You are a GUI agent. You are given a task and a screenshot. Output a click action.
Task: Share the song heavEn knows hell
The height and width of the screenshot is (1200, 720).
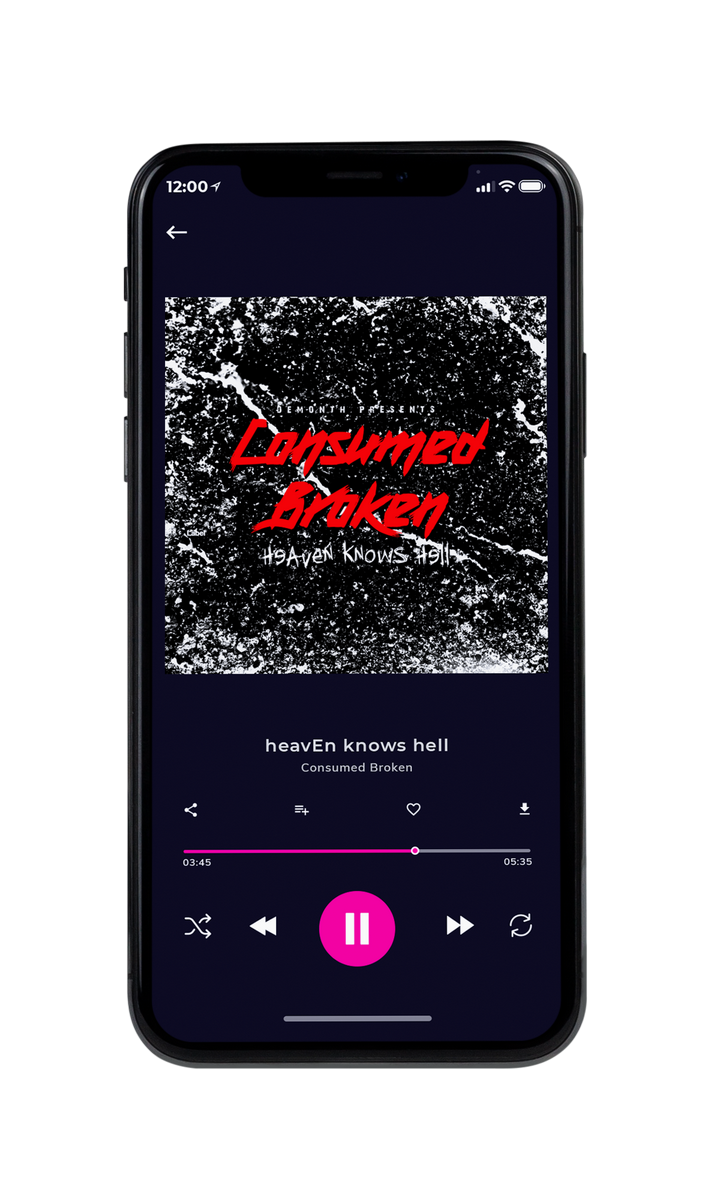point(191,810)
